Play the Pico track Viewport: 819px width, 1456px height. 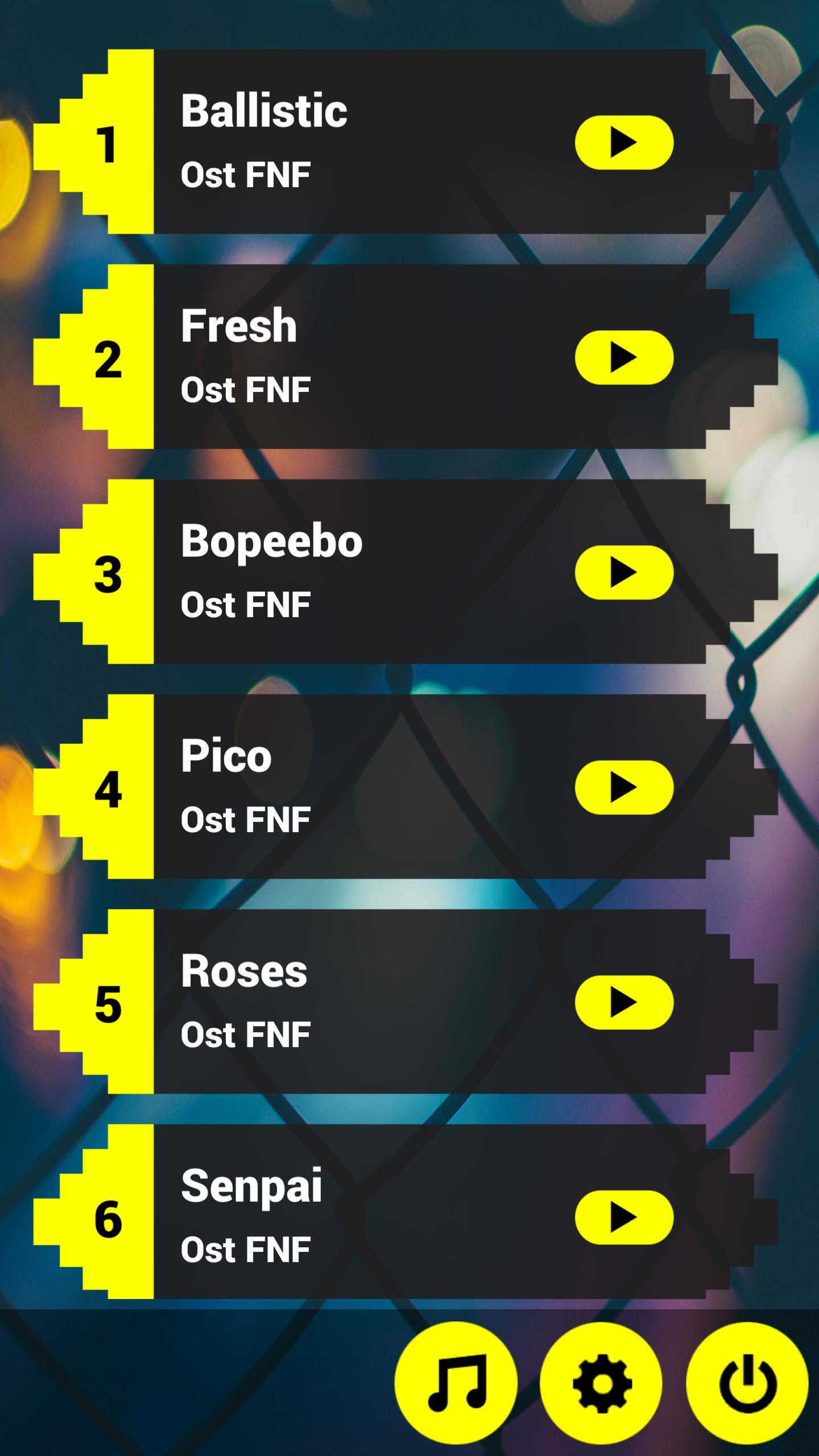[x=624, y=788]
